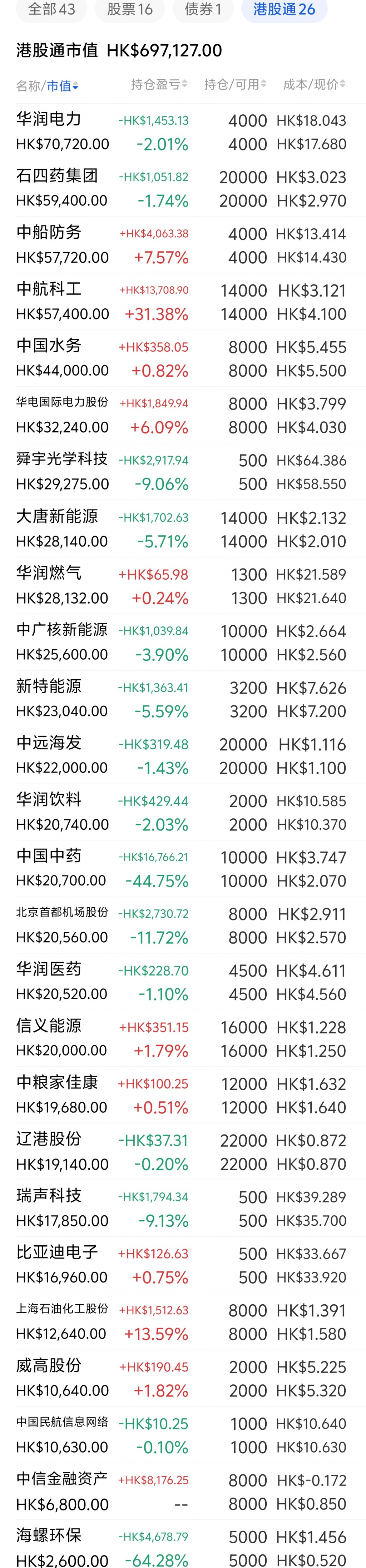Screen dimensions: 366x1568
Task: Switch to the 全部 43 tab
Action: pyautogui.click(x=51, y=9)
